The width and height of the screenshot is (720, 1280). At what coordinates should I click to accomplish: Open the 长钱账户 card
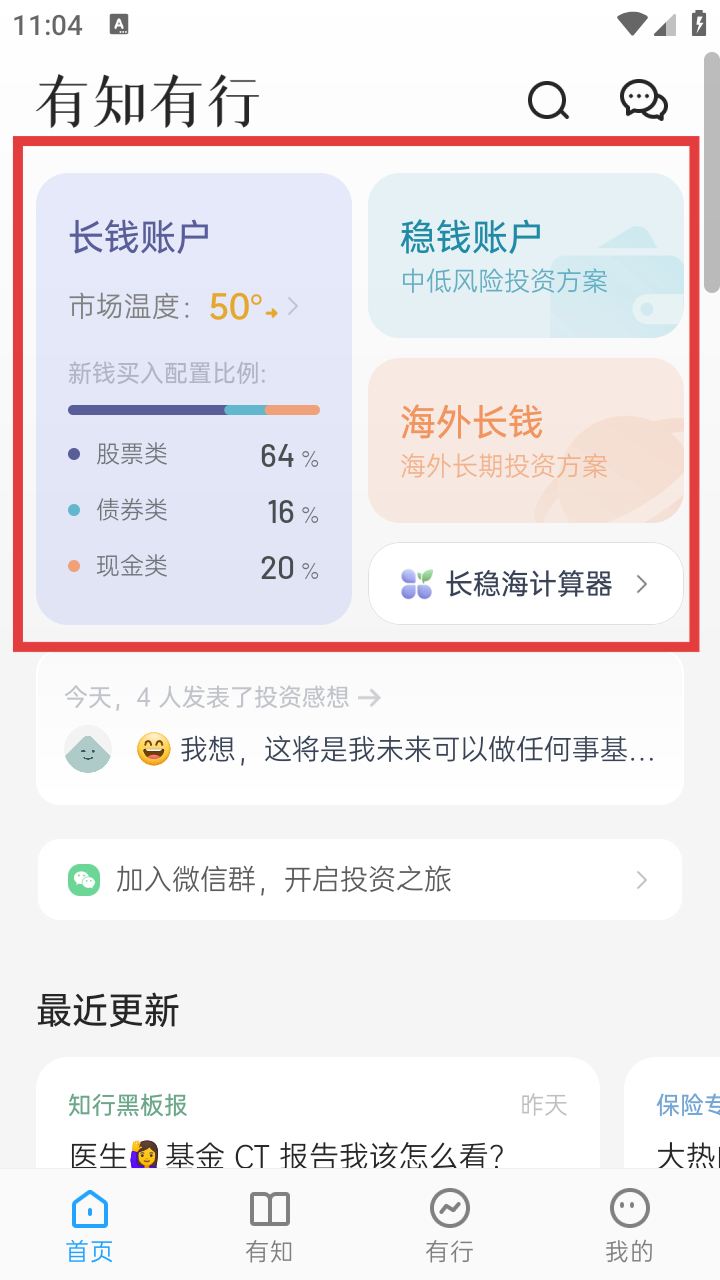coord(194,398)
